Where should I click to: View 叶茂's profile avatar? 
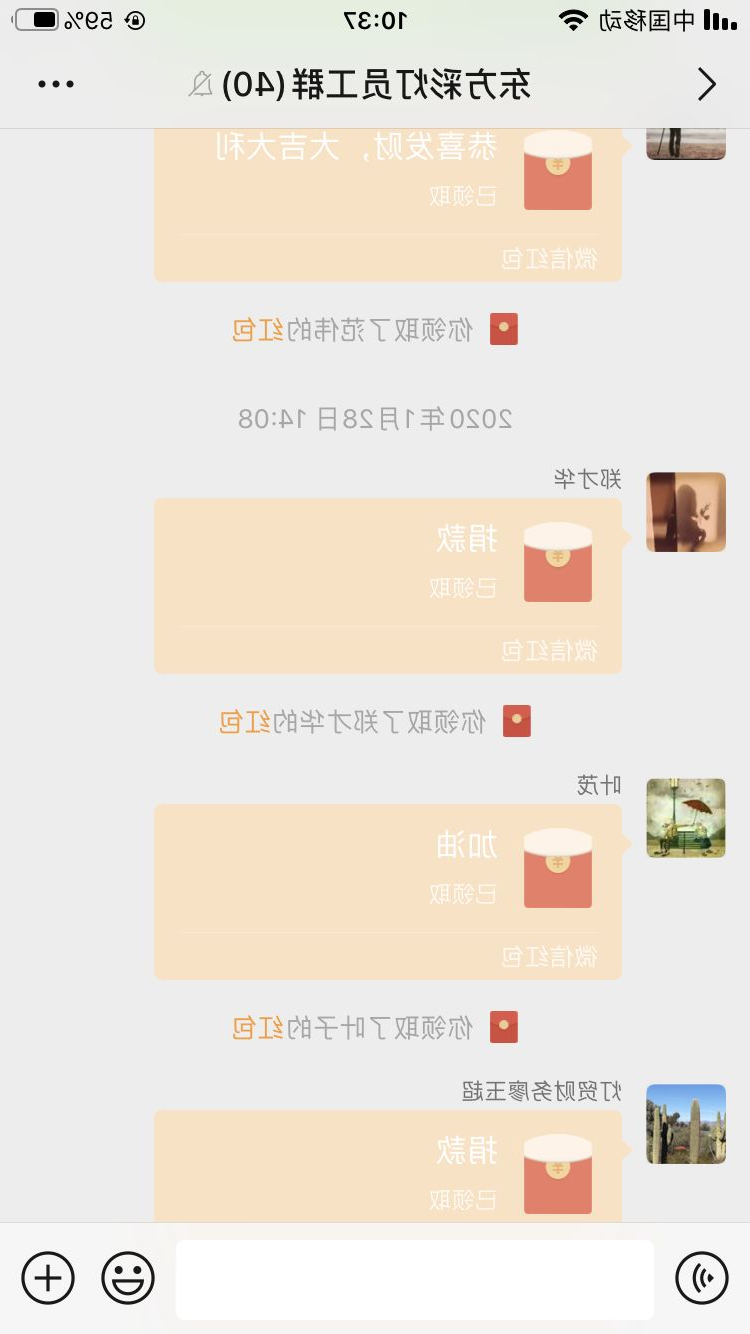point(686,818)
